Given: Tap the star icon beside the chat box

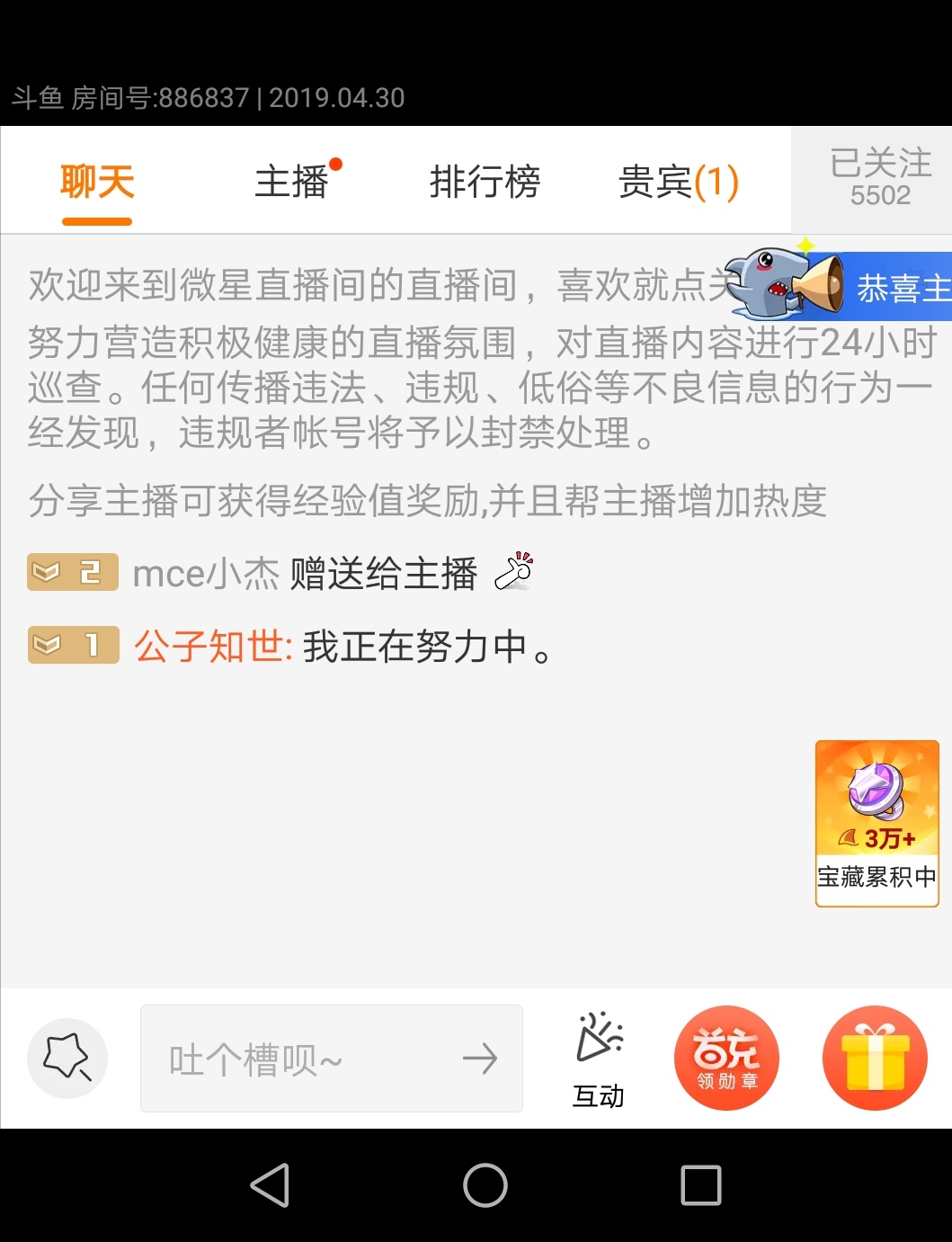Looking at the screenshot, I should (67, 1059).
